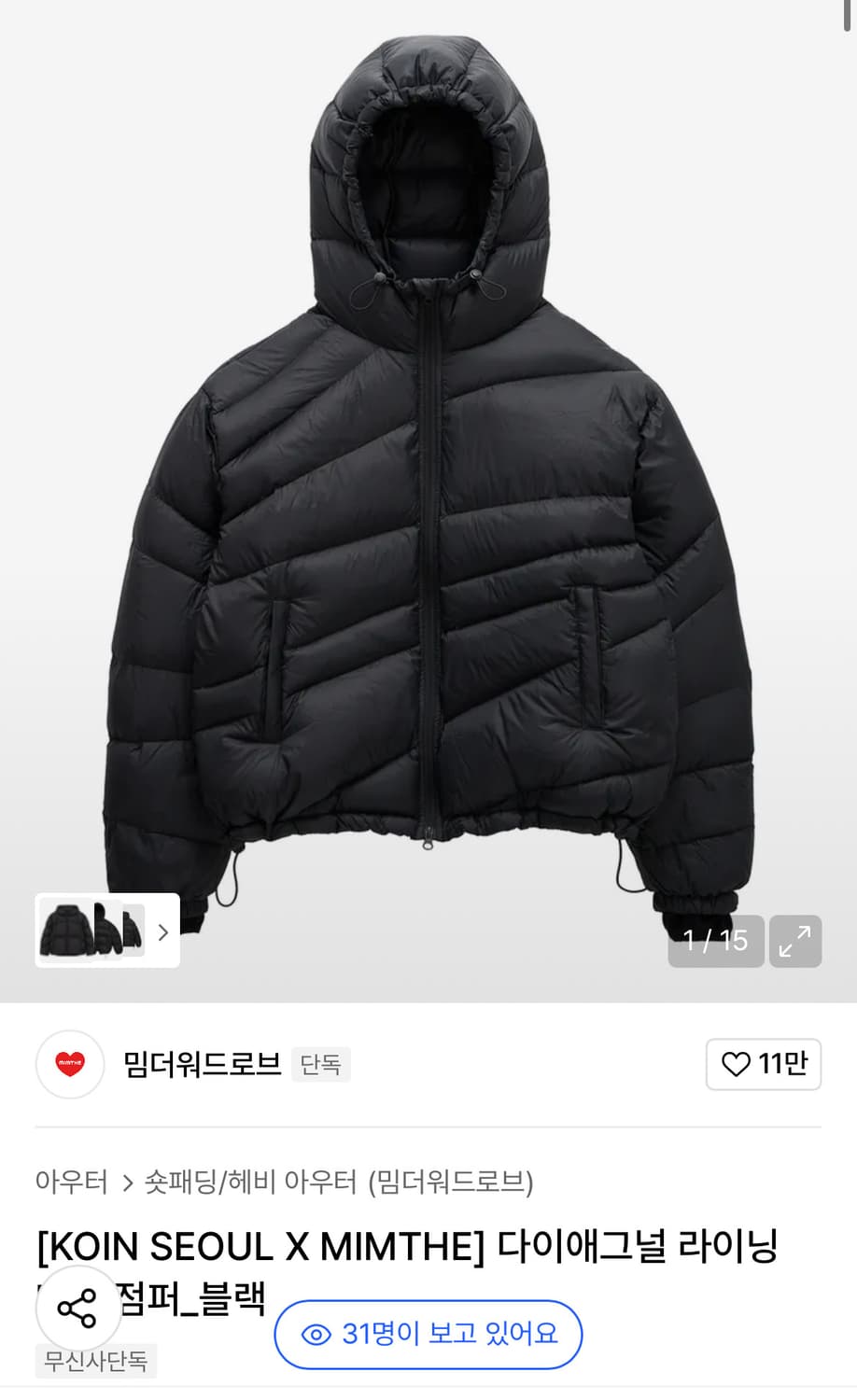Open the share icon for this product
Image resolution: width=857 pixels, height=1400 pixels.
point(79,1308)
